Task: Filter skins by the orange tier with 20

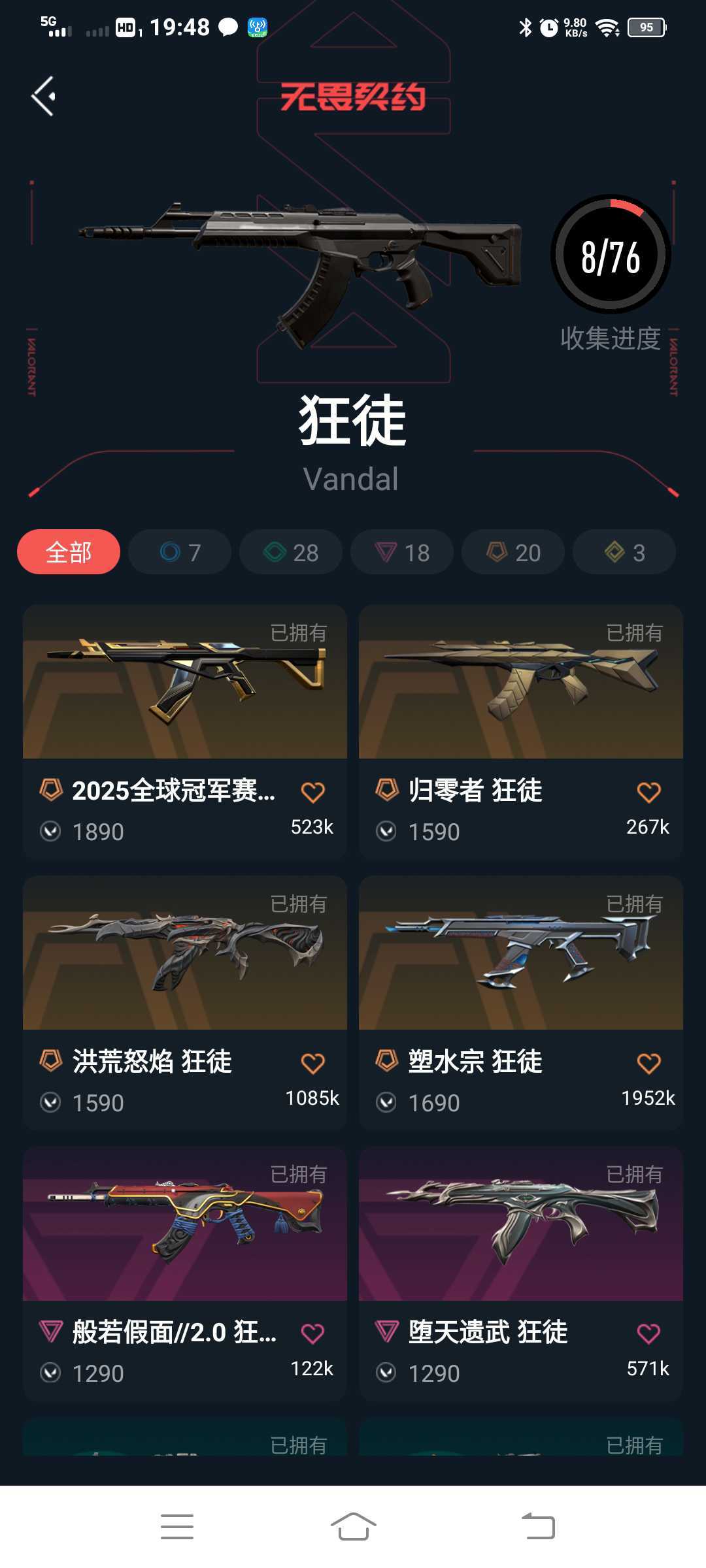Action: [513, 552]
